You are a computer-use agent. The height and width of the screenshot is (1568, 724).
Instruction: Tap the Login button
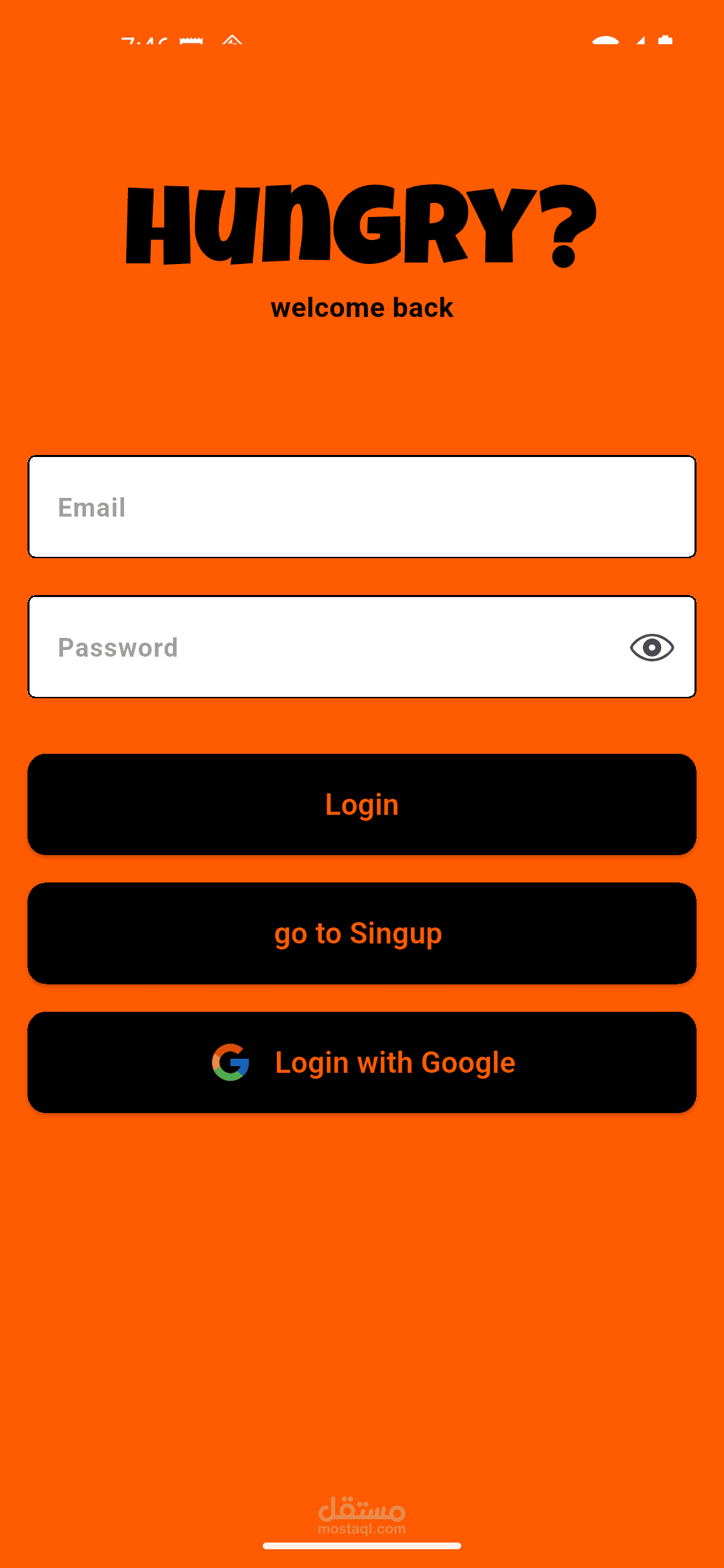point(362,804)
